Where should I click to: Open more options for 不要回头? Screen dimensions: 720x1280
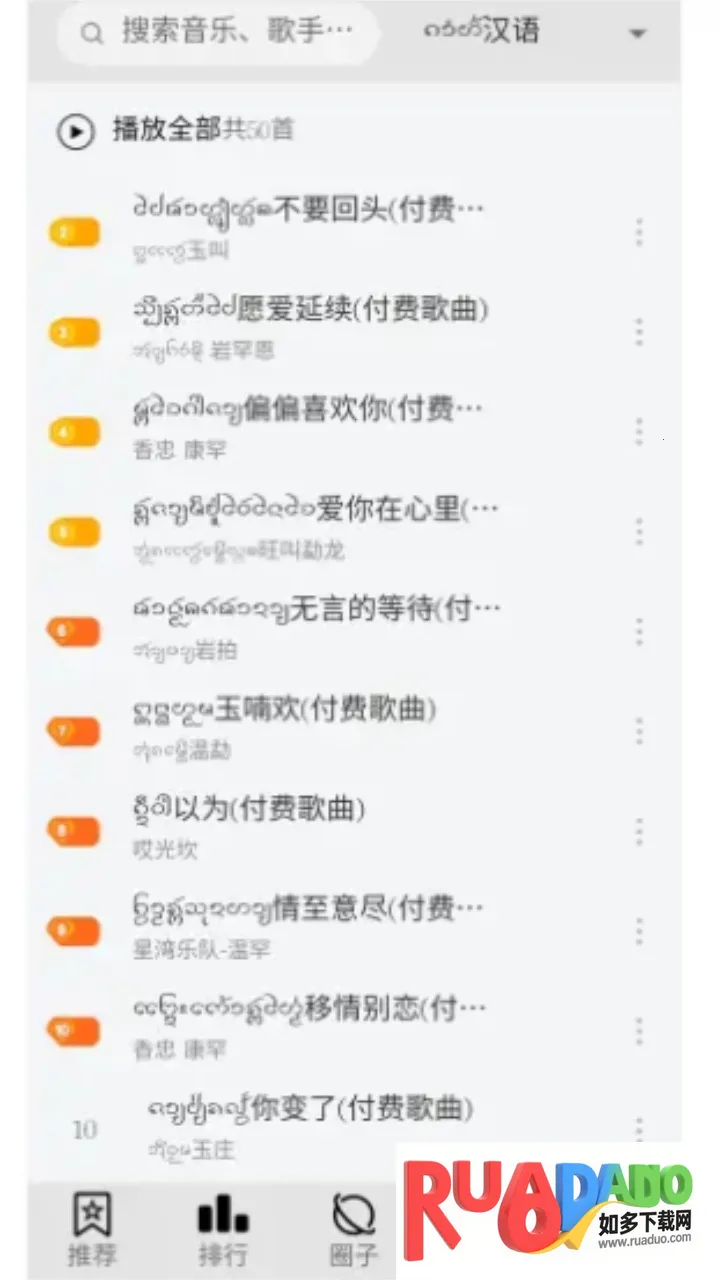(x=639, y=233)
